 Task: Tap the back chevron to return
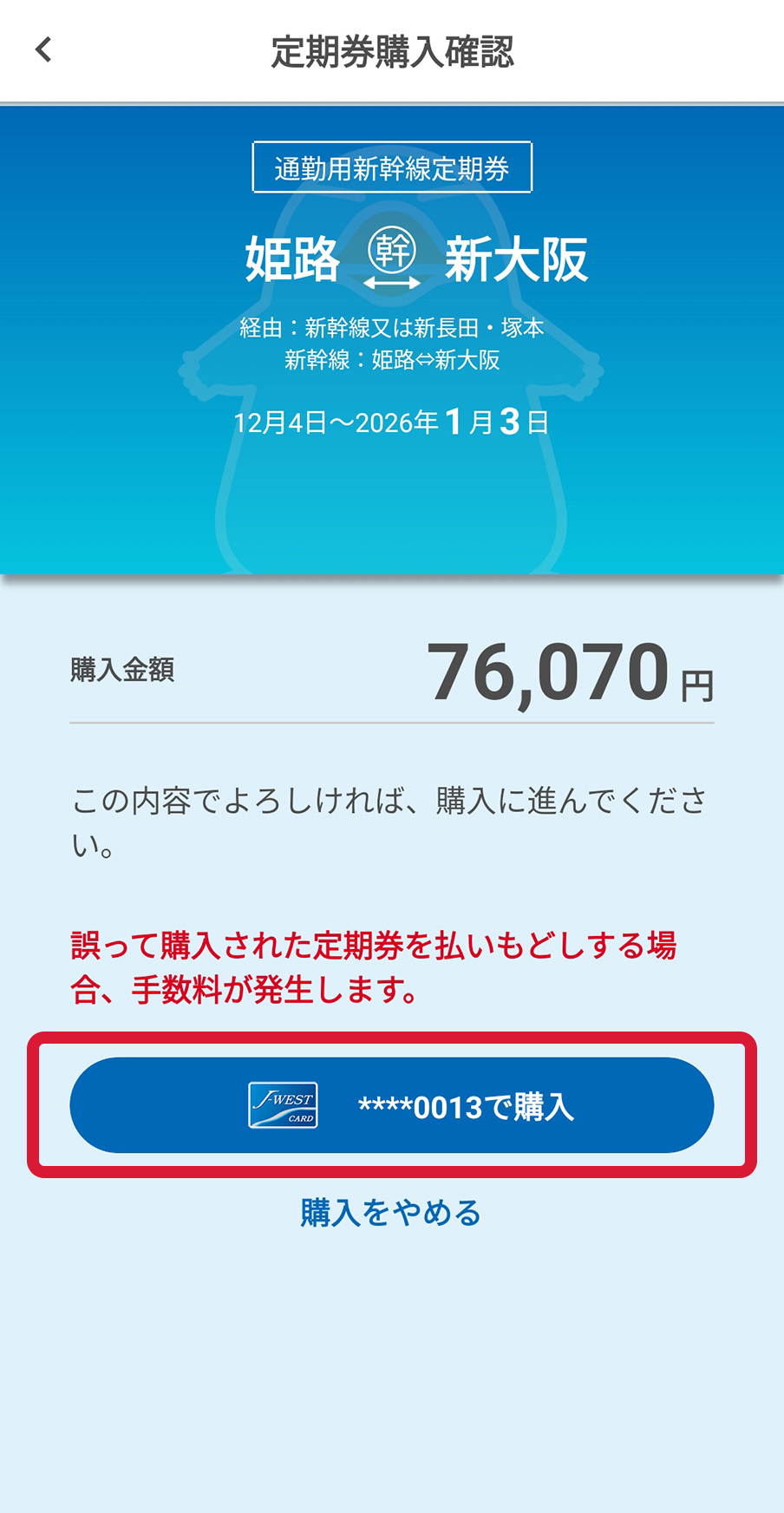[42, 49]
